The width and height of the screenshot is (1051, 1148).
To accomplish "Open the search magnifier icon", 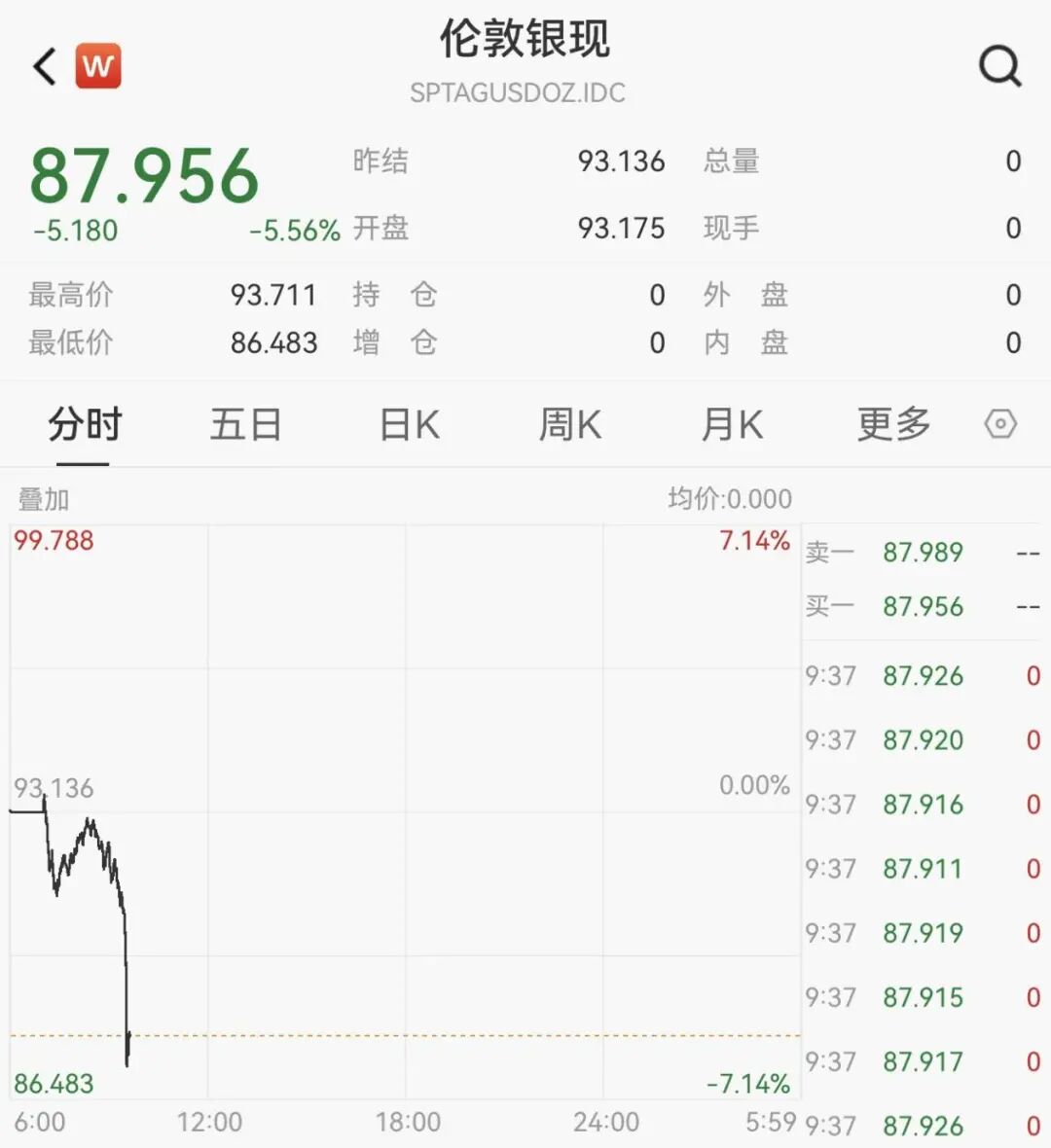I will tap(1000, 66).
